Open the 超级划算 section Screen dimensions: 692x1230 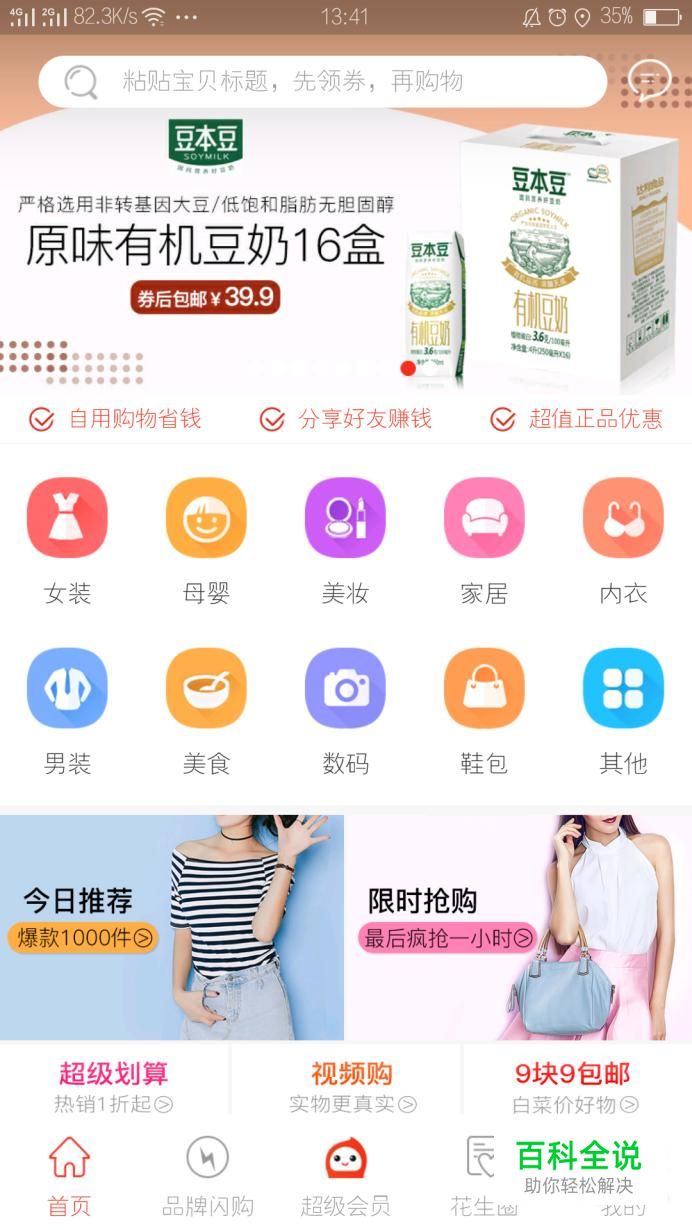[x=114, y=1086]
